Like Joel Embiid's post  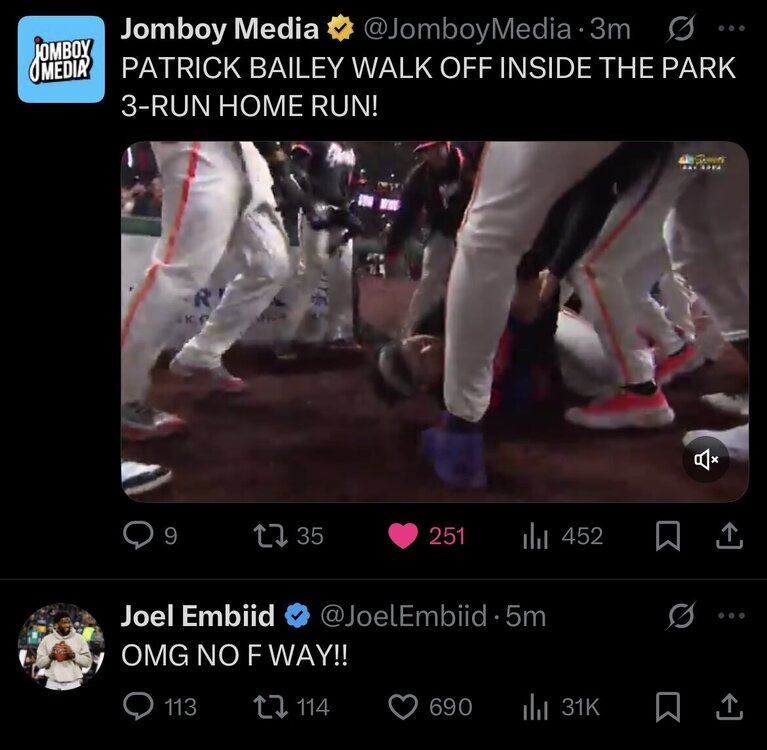click(403, 707)
